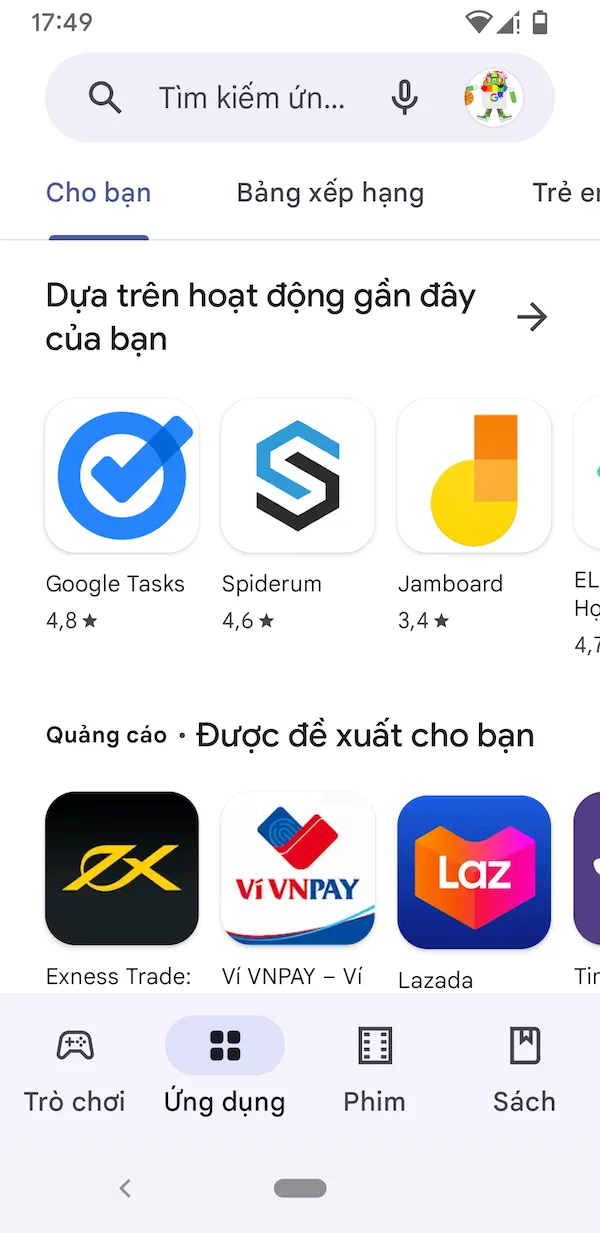This screenshot has height=1233, width=600.
Task: View the Ví VNPAY app
Action: tap(298, 868)
